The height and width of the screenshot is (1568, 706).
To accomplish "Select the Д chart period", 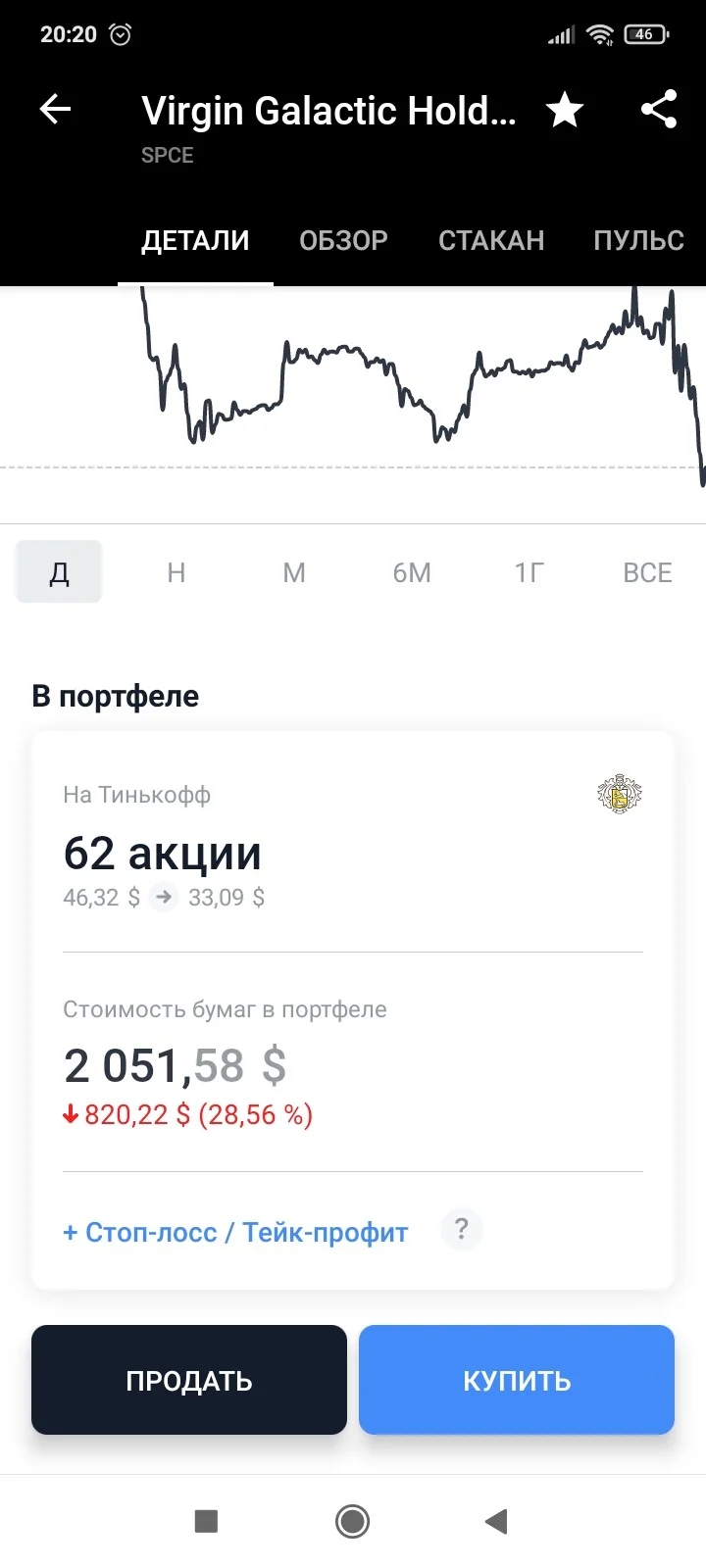I will [x=59, y=571].
